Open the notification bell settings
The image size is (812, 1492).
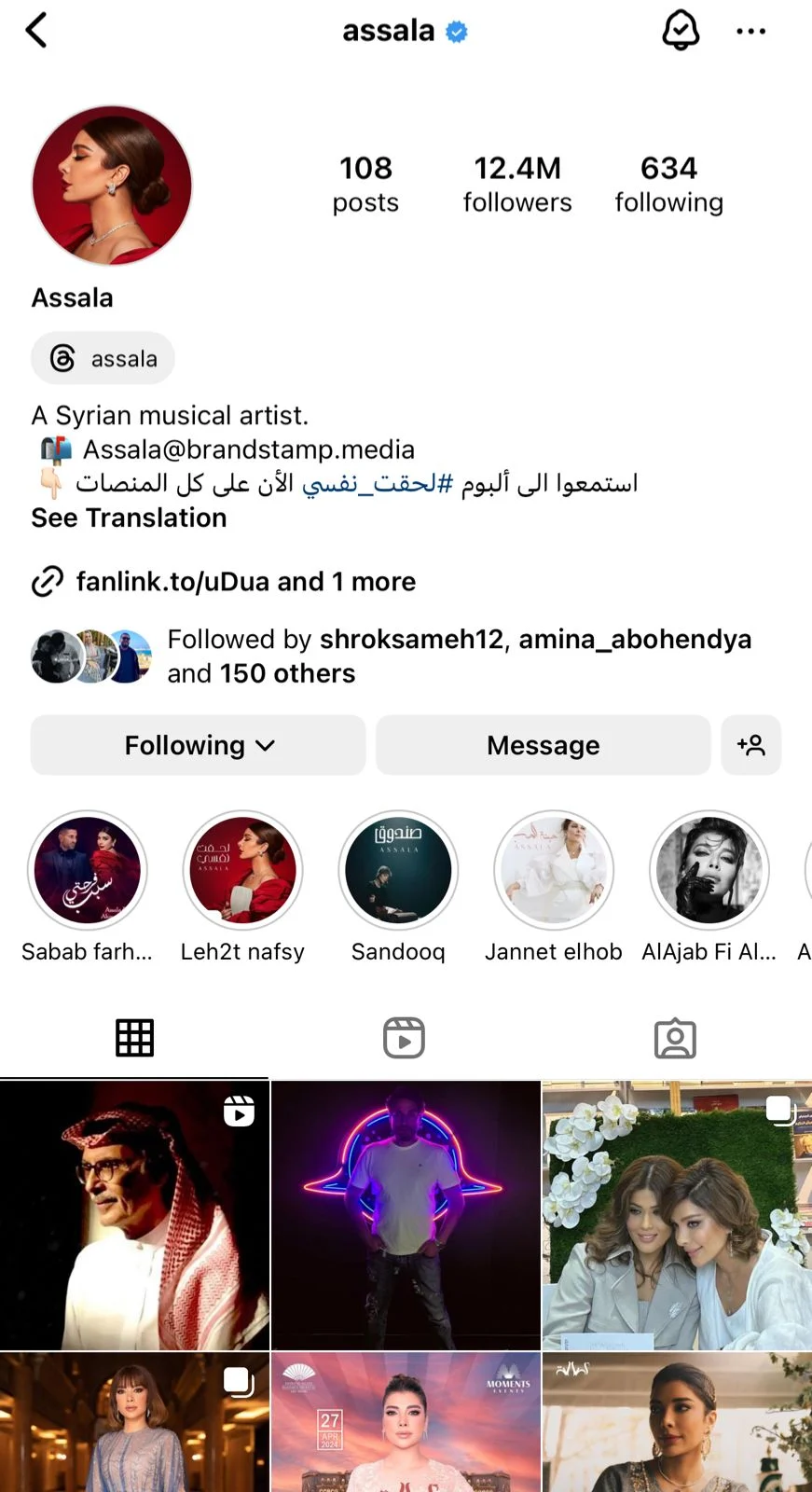point(681,31)
